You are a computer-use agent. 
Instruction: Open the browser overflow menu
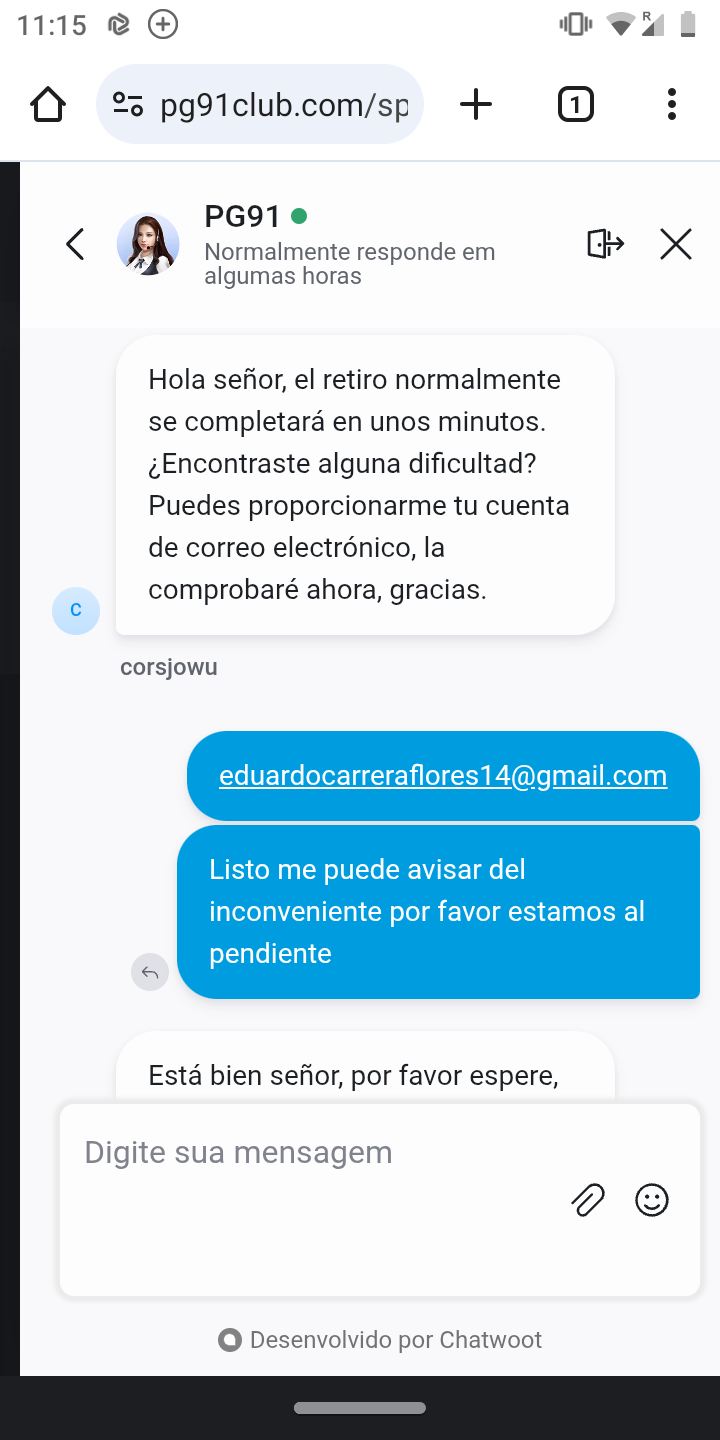[x=671, y=105]
